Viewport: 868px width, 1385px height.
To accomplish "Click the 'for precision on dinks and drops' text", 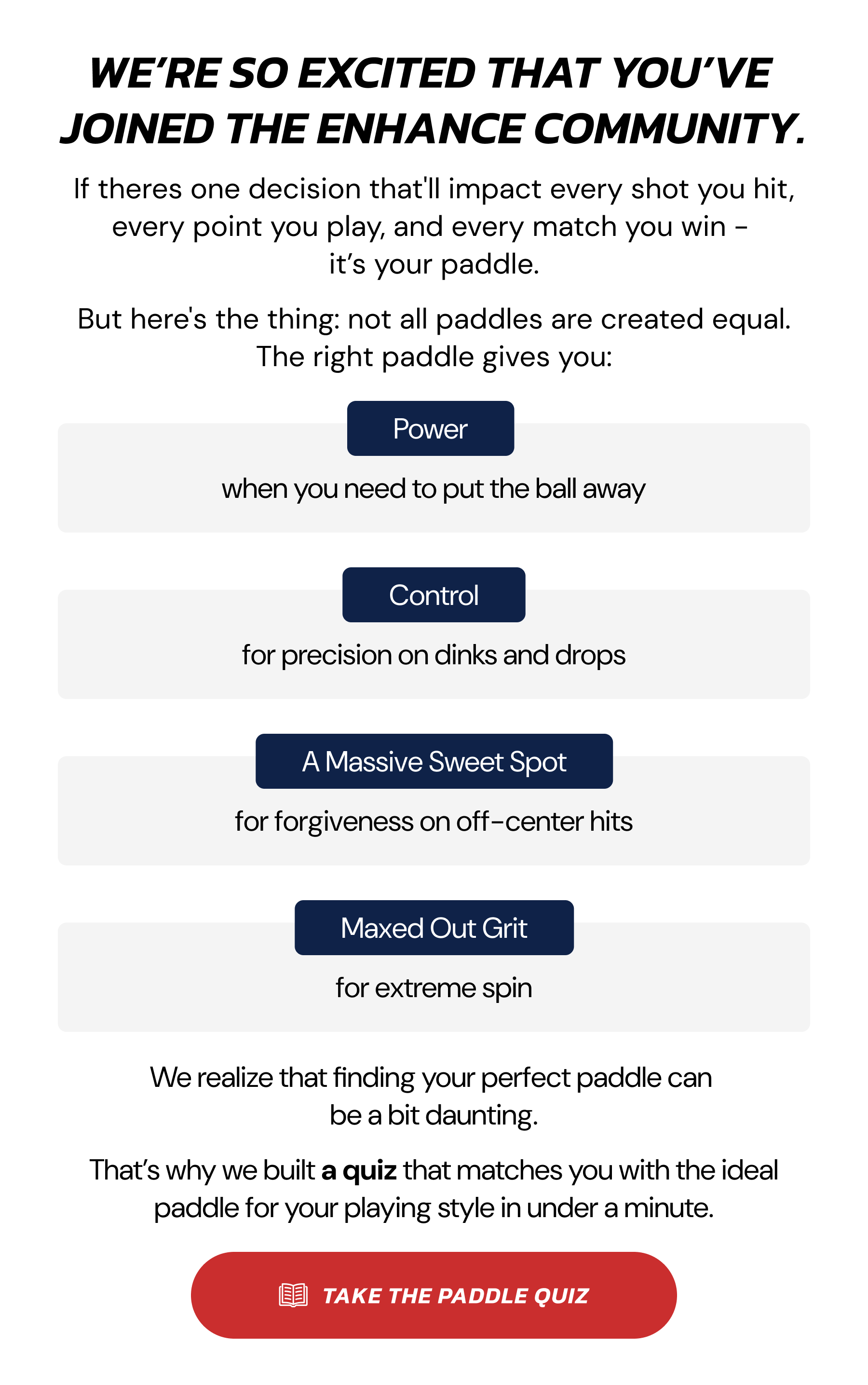I will coord(434,655).
